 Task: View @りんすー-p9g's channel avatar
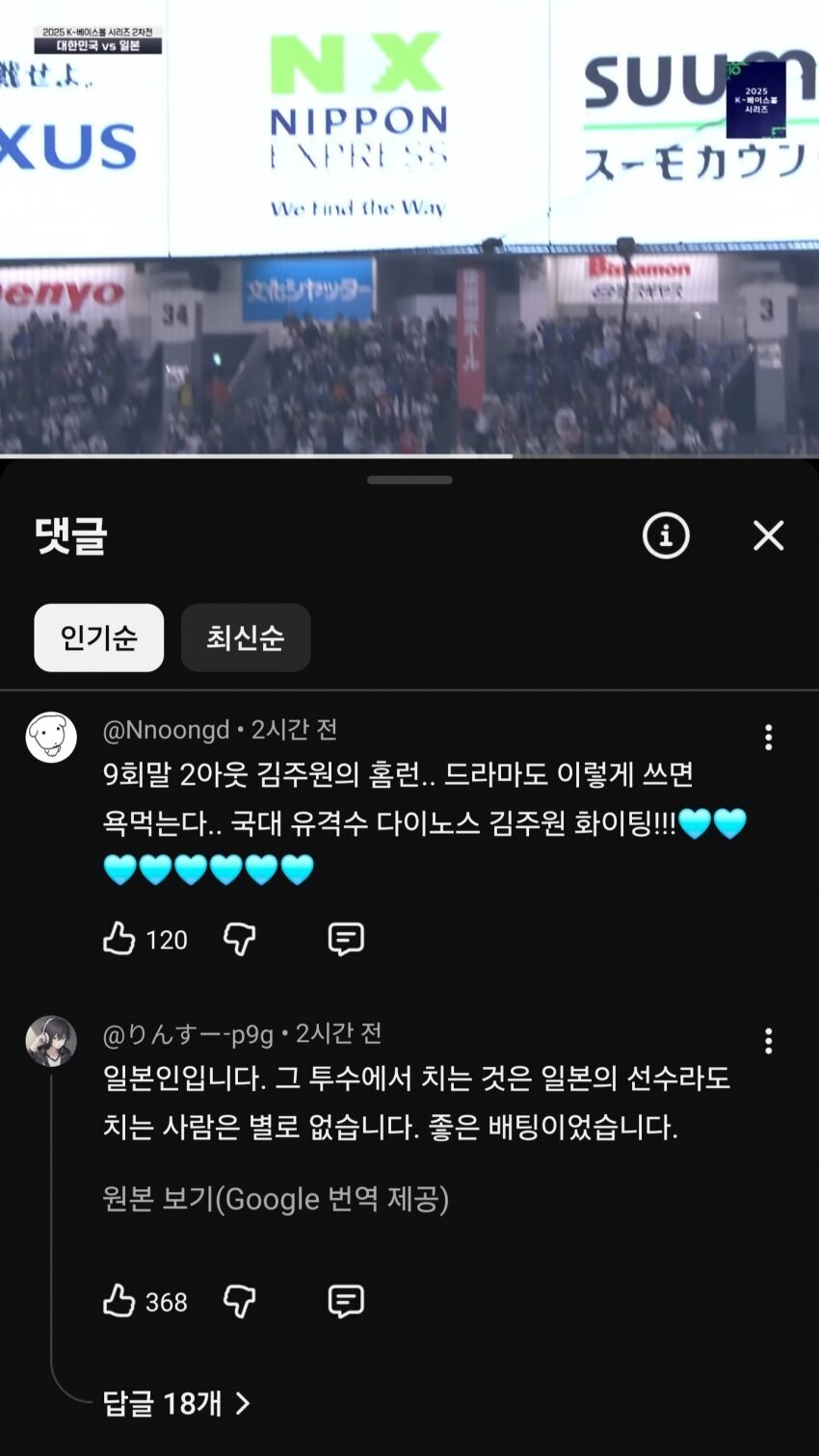[x=51, y=1041]
